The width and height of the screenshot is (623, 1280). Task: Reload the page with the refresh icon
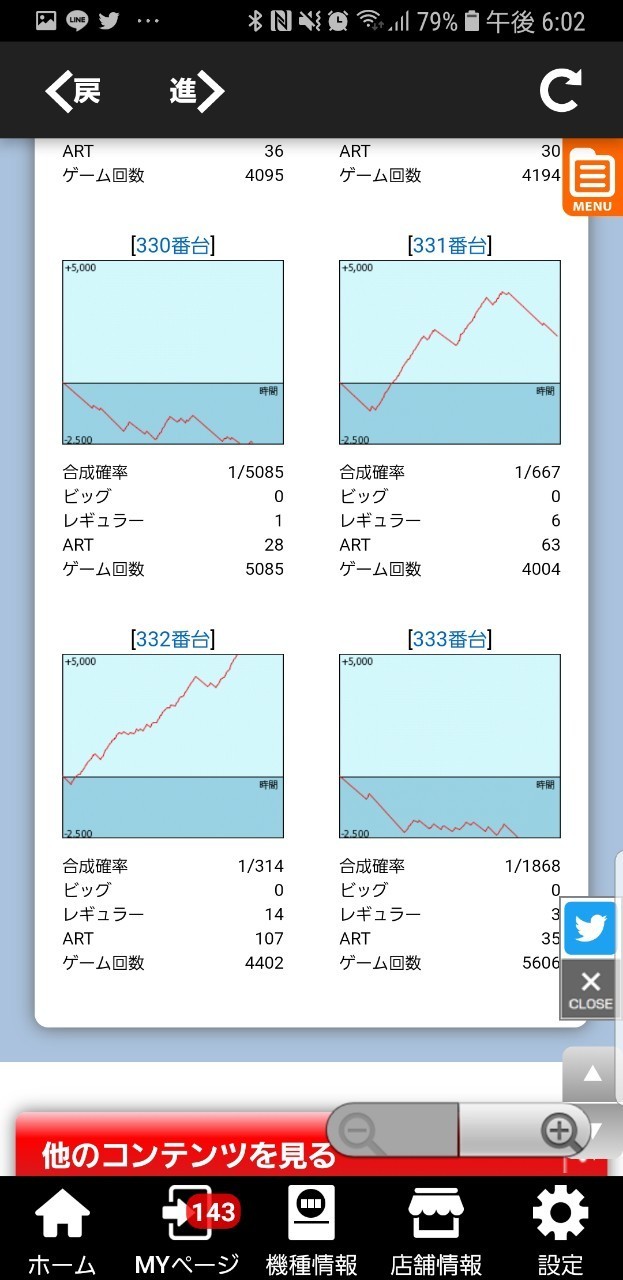(x=560, y=92)
